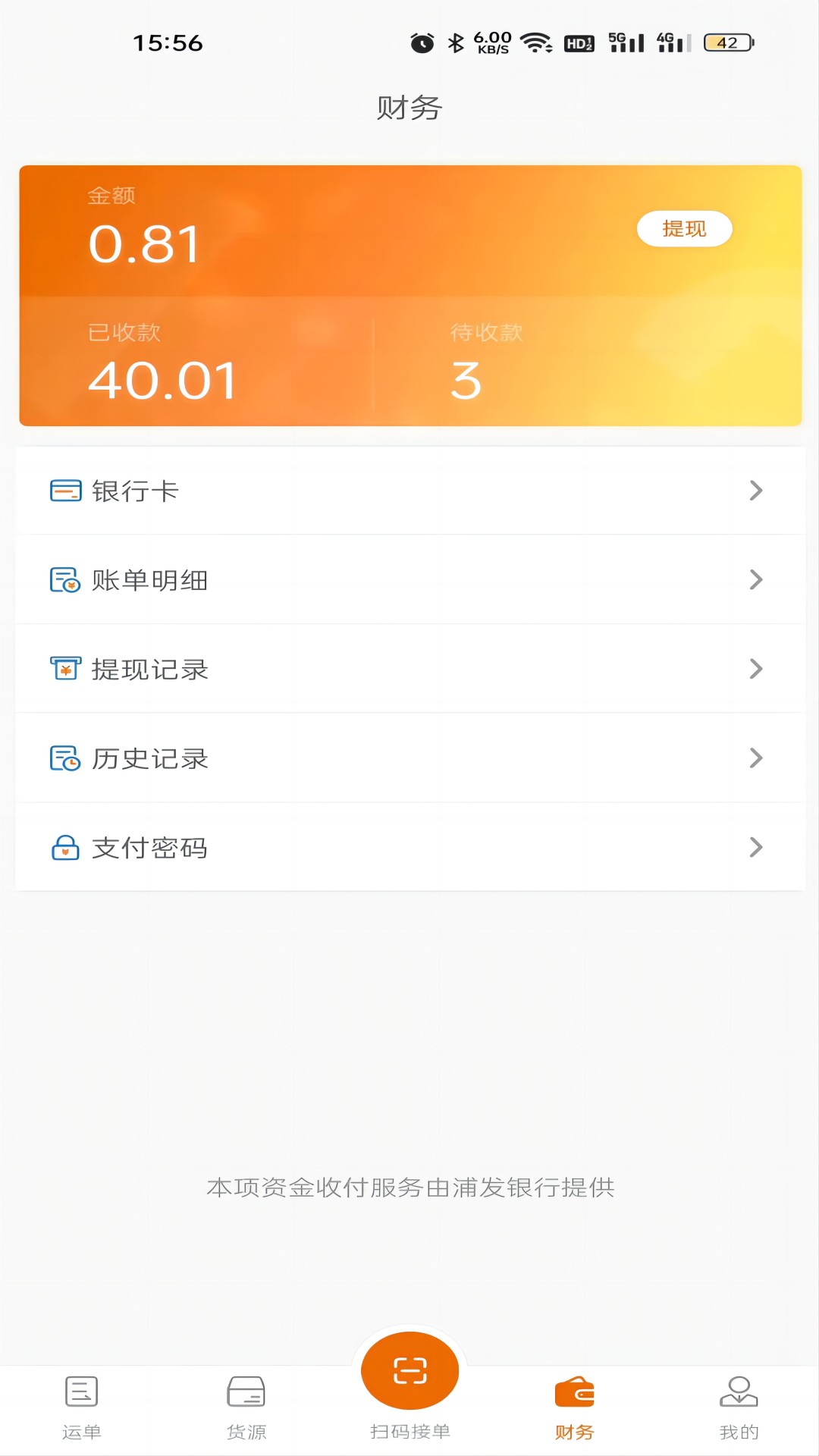Select the 提现记录 withdrawal record icon
819x1456 pixels.
(64, 669)
